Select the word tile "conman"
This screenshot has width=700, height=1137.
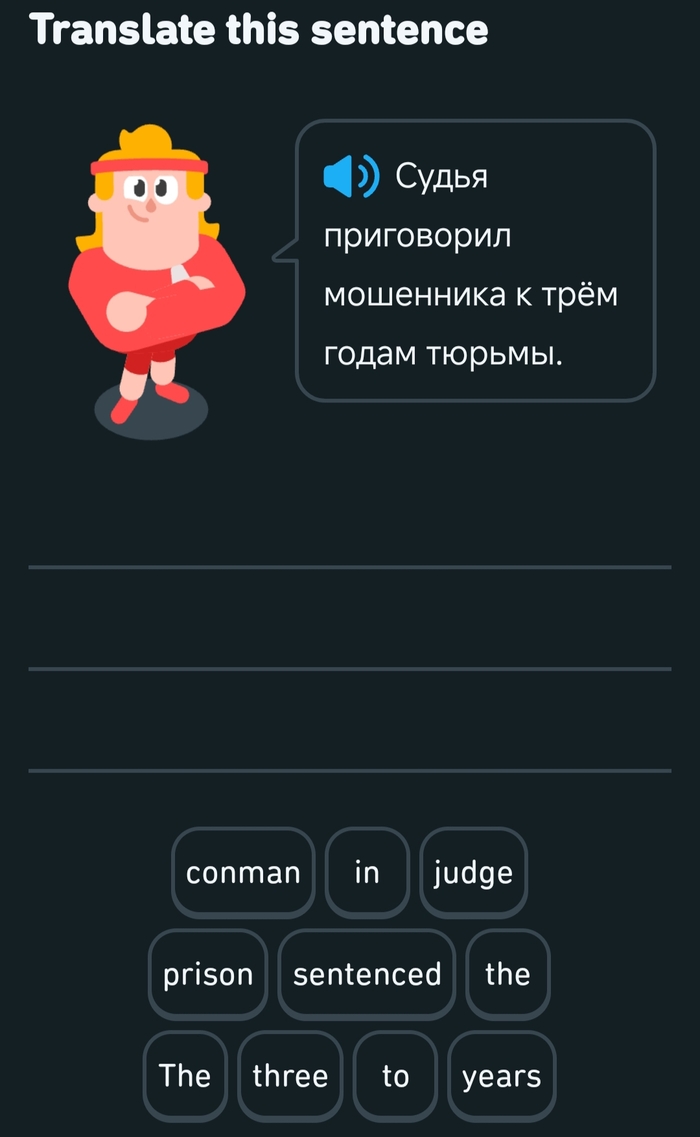coord(243,872)
